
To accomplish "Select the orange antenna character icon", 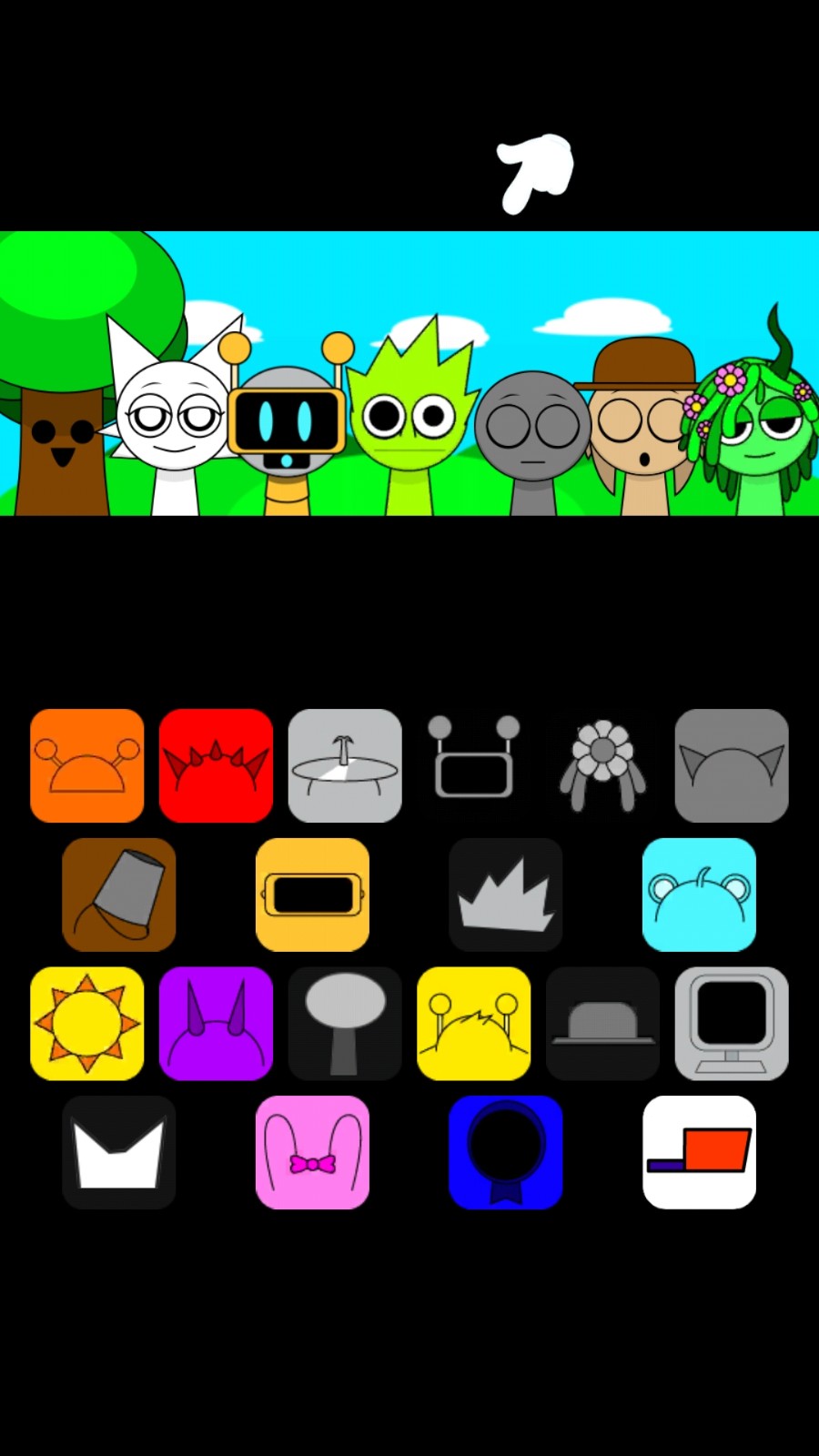I will (x=87, y=765).
